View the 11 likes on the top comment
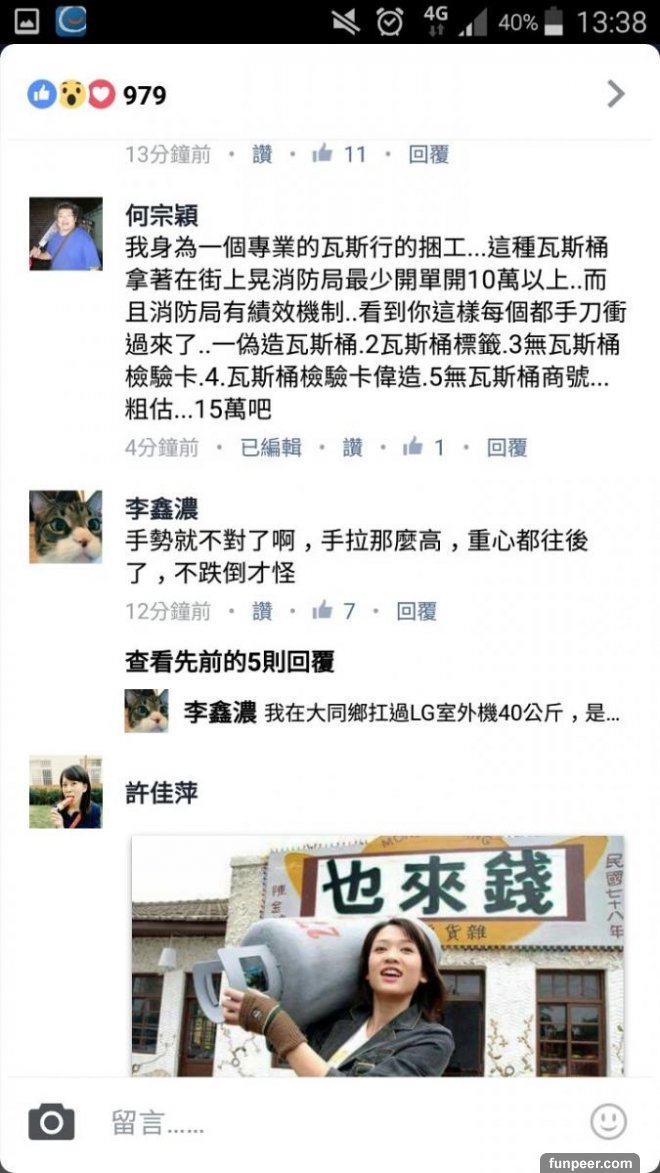 (x=340, y=154)
